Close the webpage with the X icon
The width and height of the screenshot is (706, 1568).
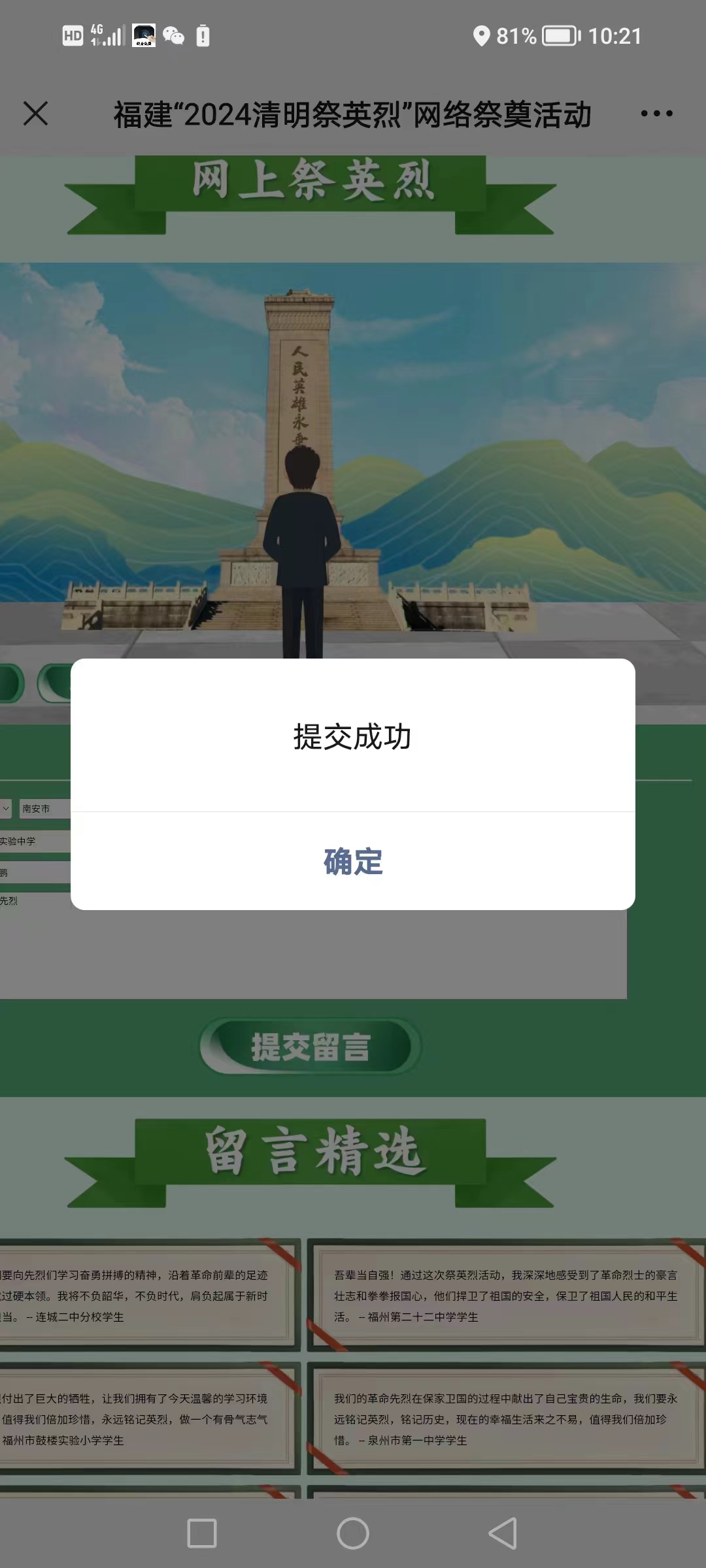(36, 113)
